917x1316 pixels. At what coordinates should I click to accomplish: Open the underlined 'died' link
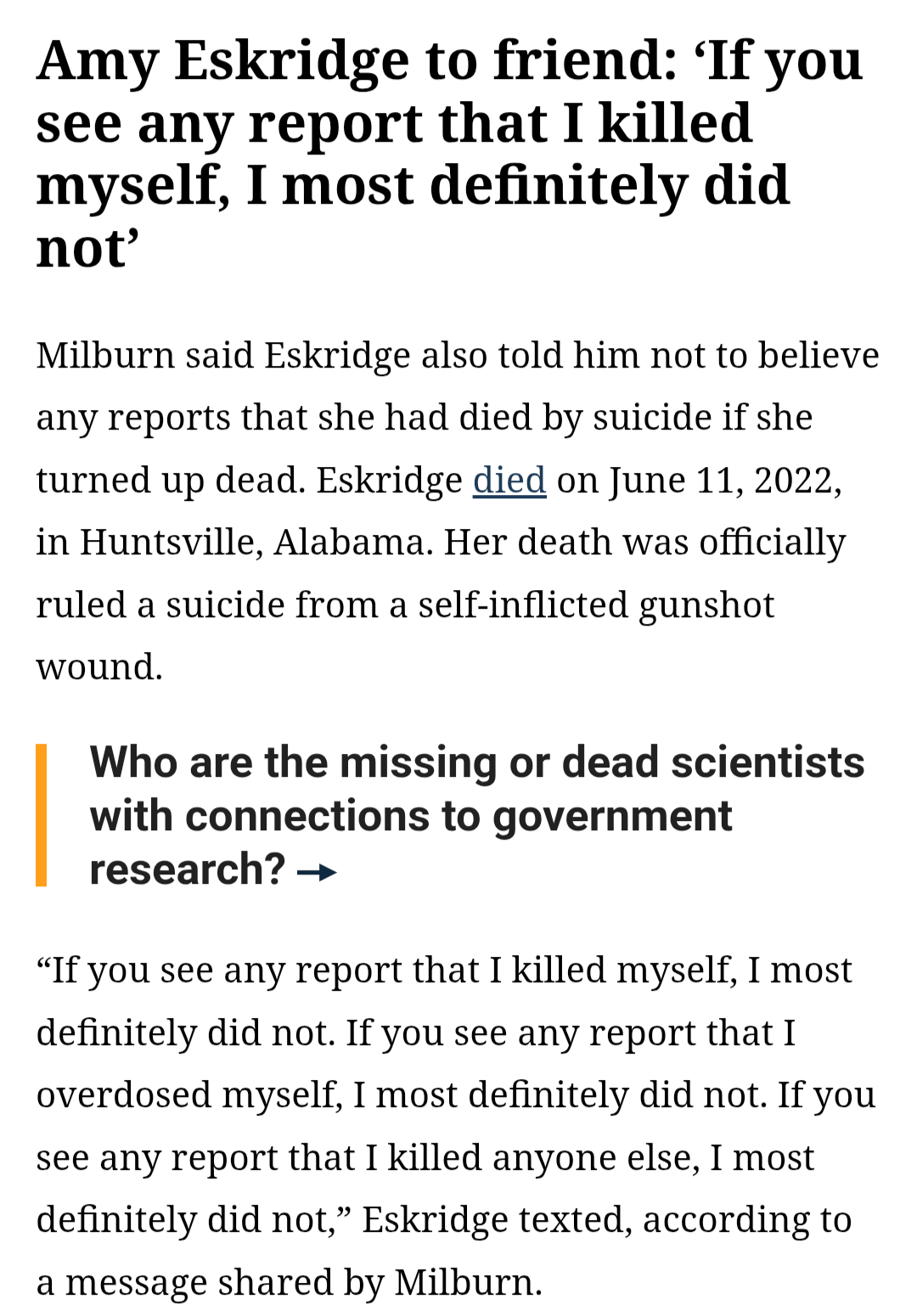coord(509,481)
